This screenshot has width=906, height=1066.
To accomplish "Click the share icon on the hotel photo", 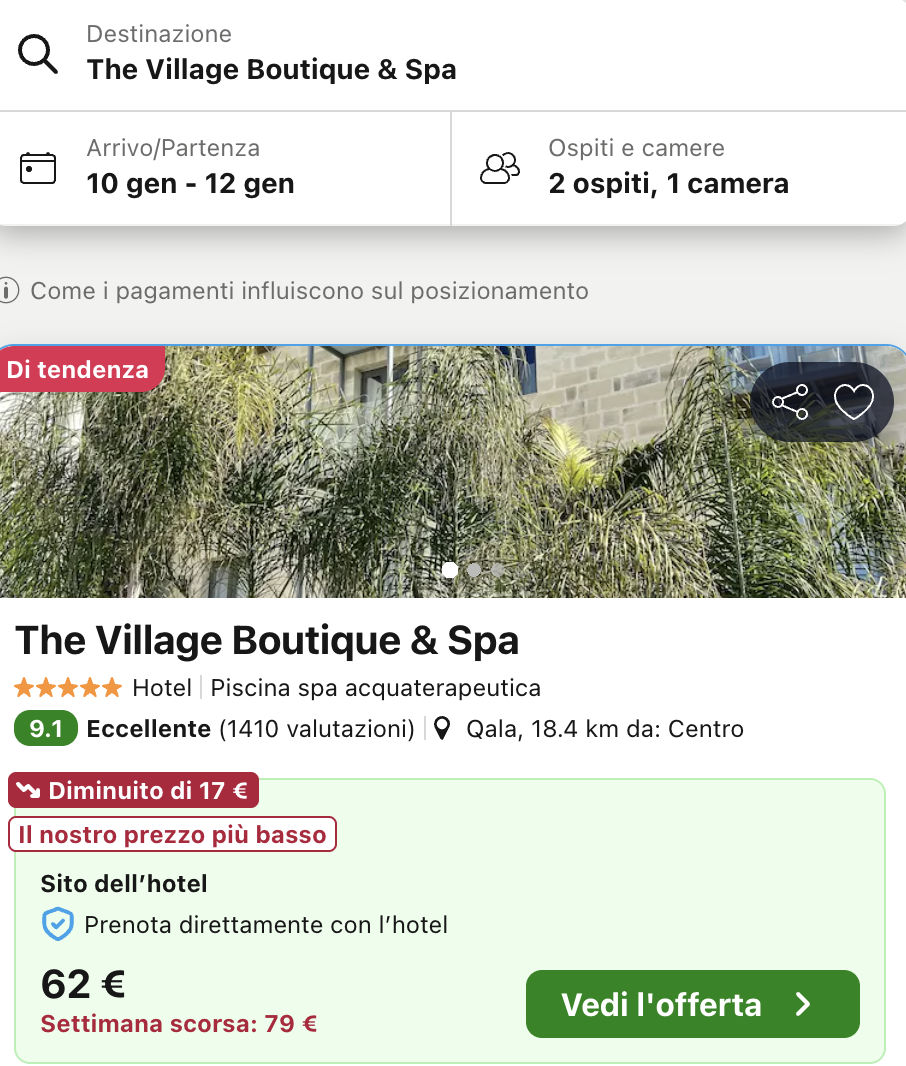I will [791, 401].
